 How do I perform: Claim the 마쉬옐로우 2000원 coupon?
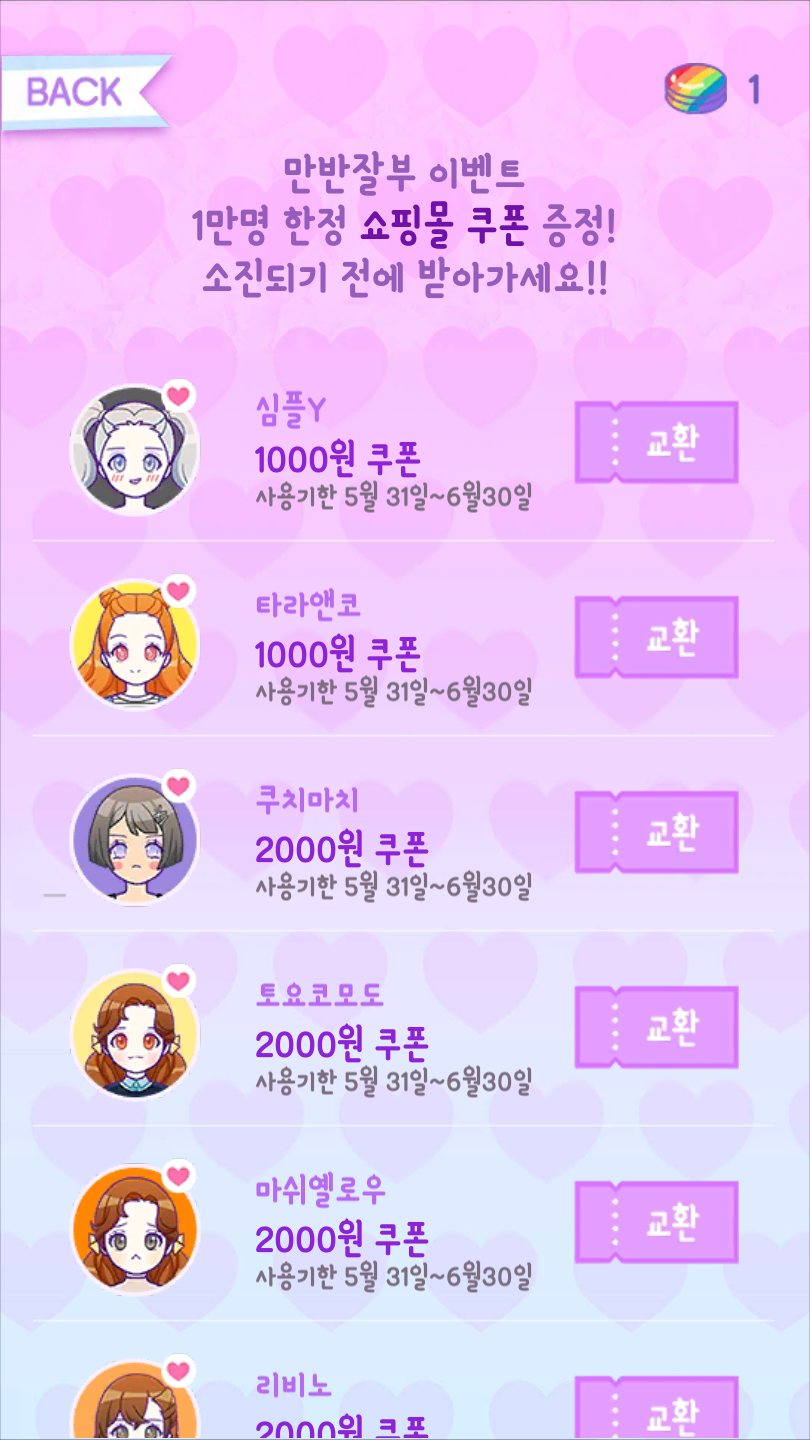[656, 1222]
